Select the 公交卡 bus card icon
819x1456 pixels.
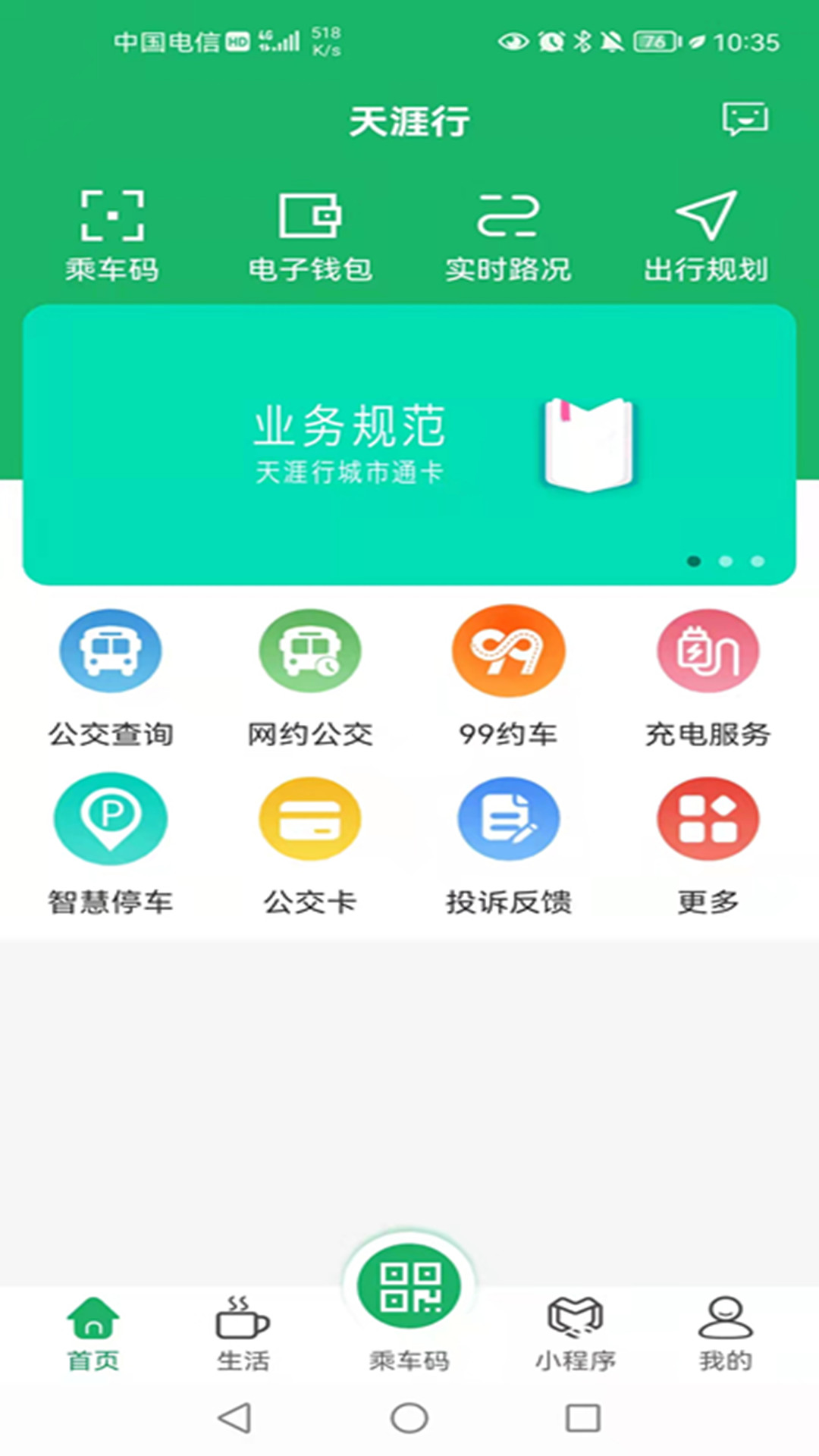tap(309, 819)
